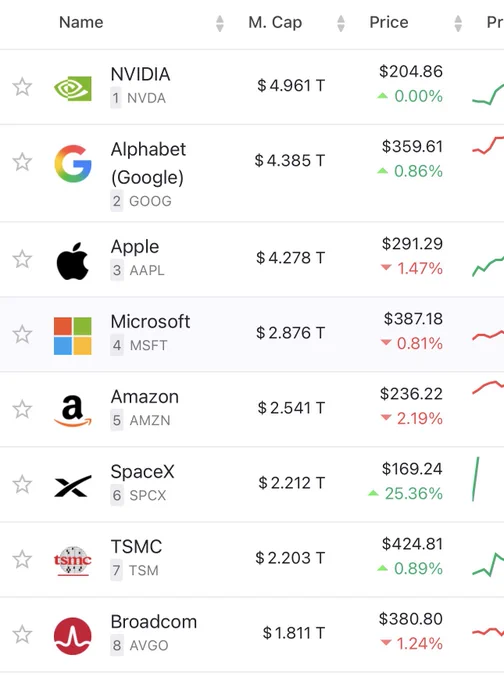
Task: Open Alphabet (Google) details
Action: click(148, 163)
